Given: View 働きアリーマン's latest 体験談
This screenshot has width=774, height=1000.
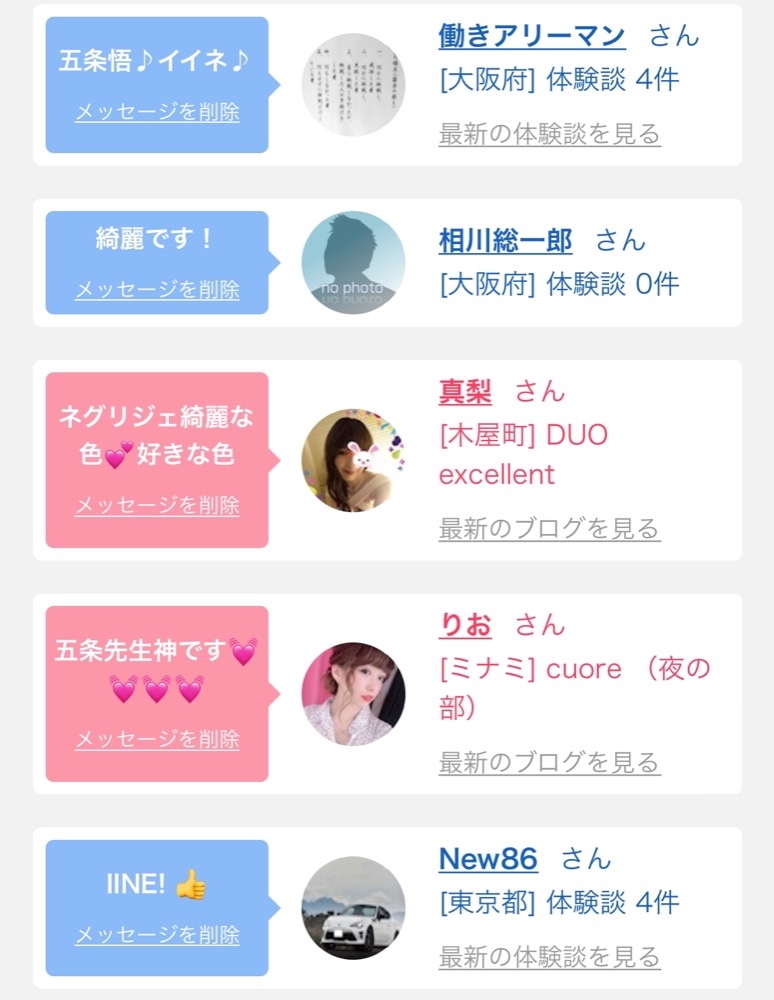Looking at the screenshot, I should [x=549, y=134].
